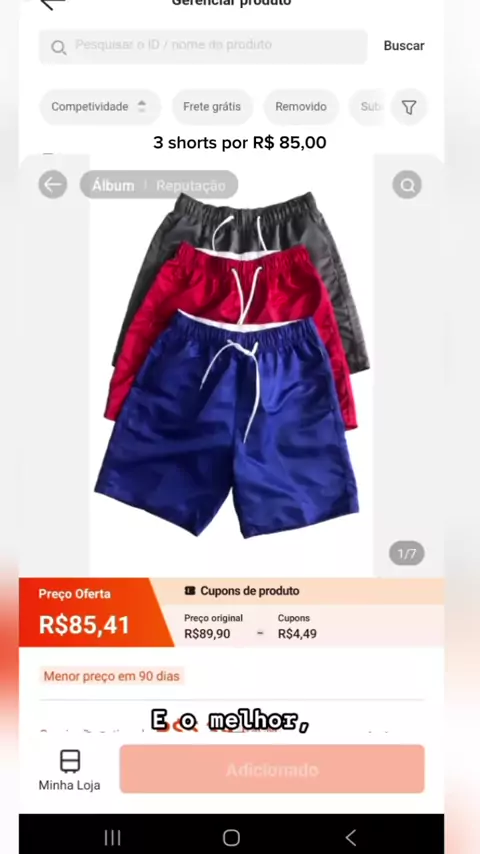Switch to the Reputação tab
The height and width of the screenshot is (854, 480).
point(191,186)
